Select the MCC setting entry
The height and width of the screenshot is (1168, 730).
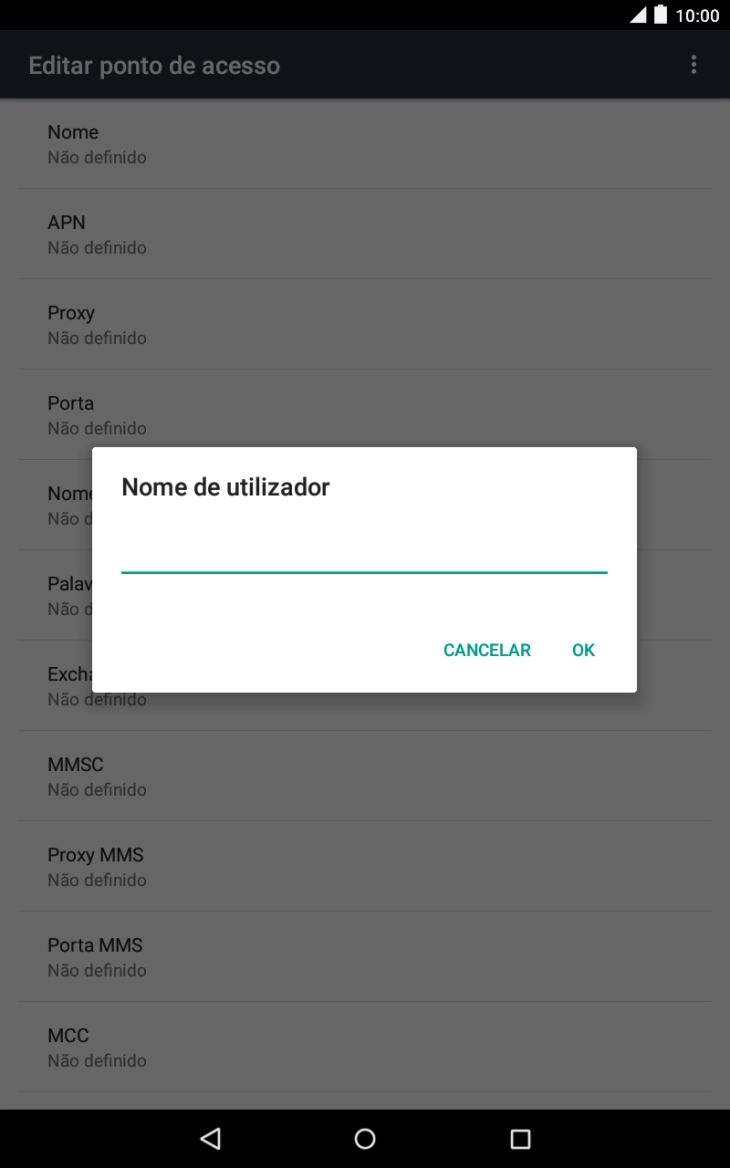[364, 1047]
